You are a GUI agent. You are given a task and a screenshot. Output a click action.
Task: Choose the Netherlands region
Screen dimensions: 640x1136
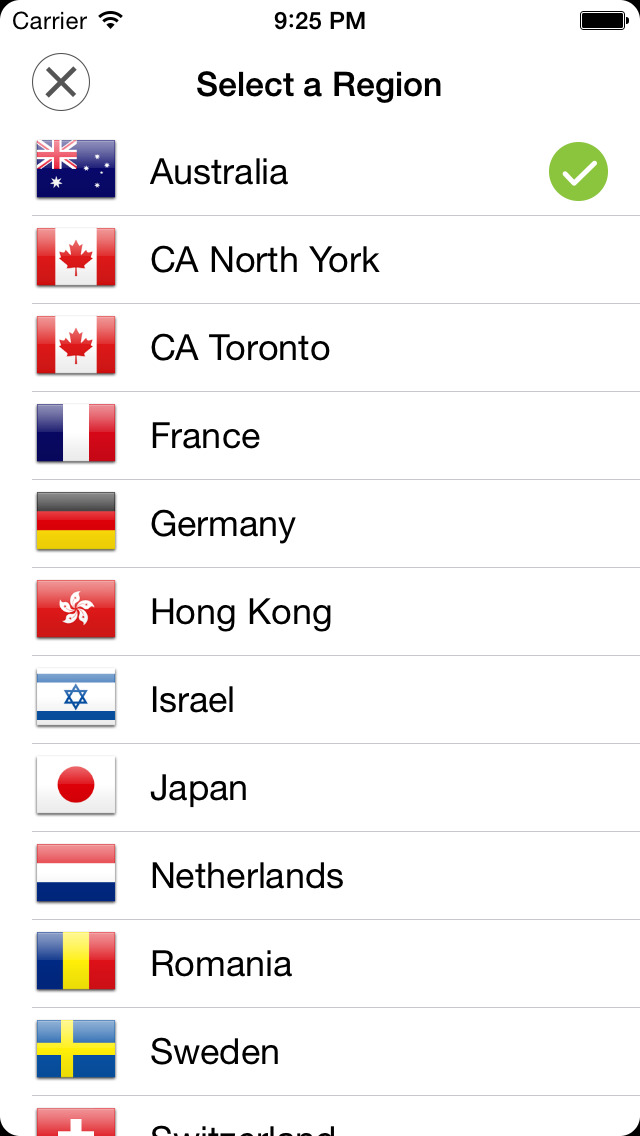point(320,876)
